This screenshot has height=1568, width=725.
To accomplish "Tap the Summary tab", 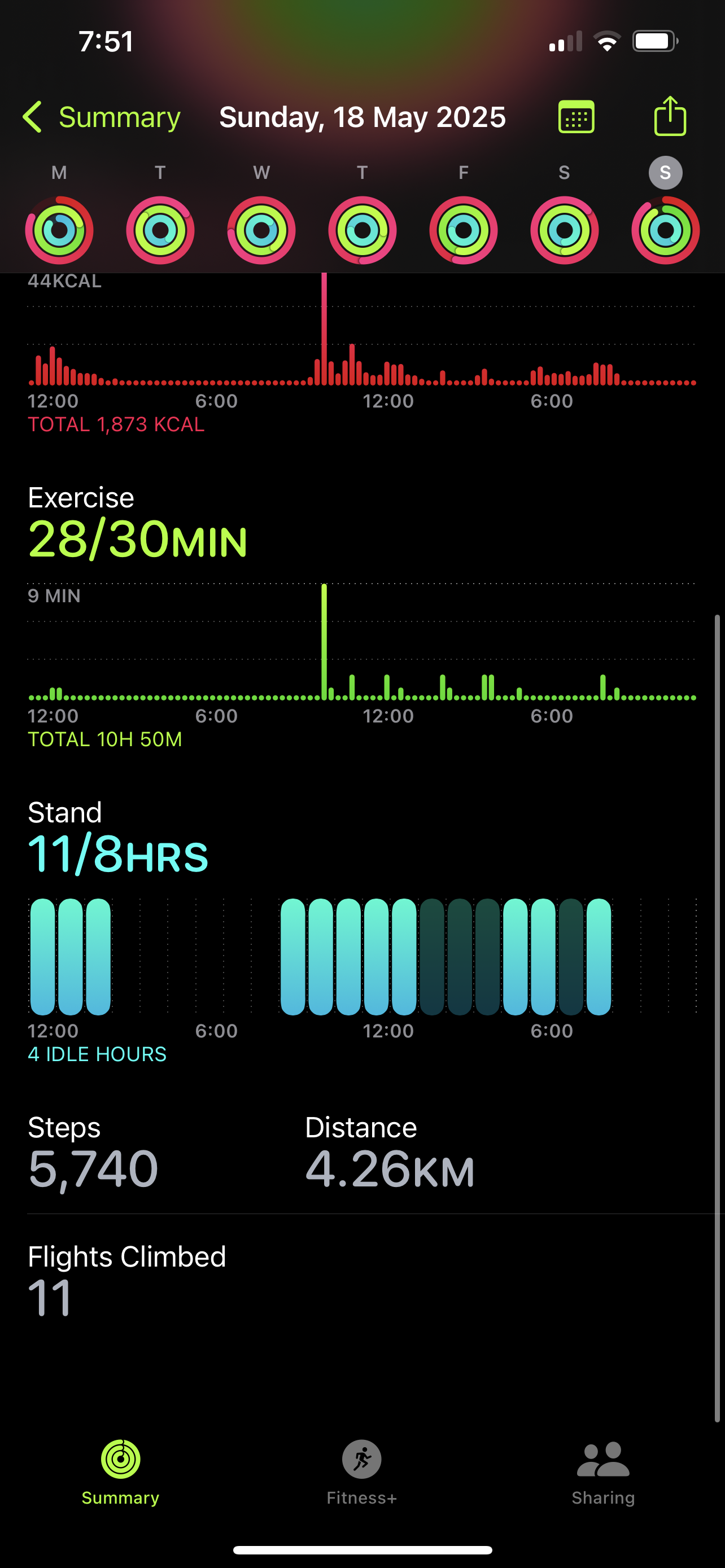I will (120, 1473).
